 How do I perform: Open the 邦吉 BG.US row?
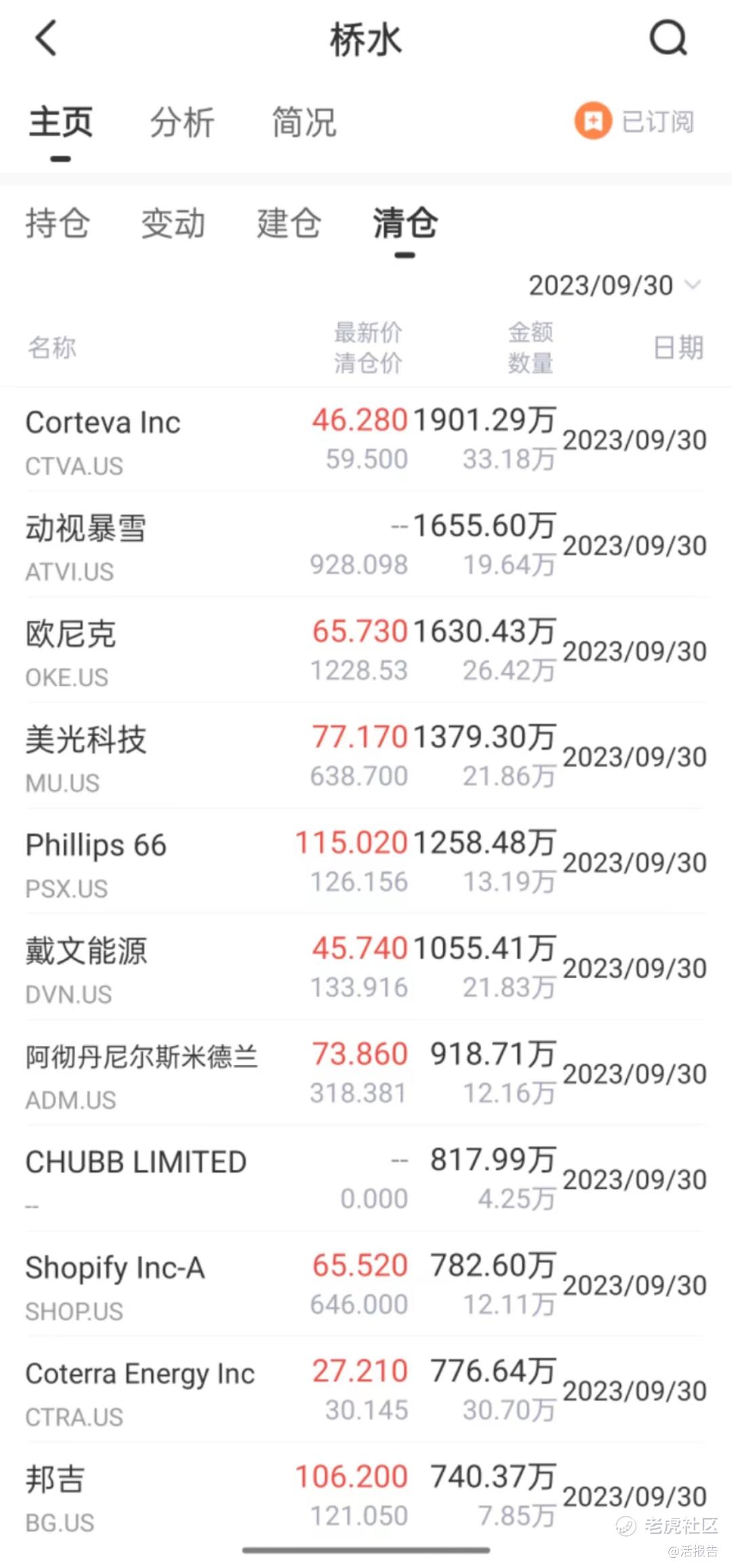point(366,1497)
